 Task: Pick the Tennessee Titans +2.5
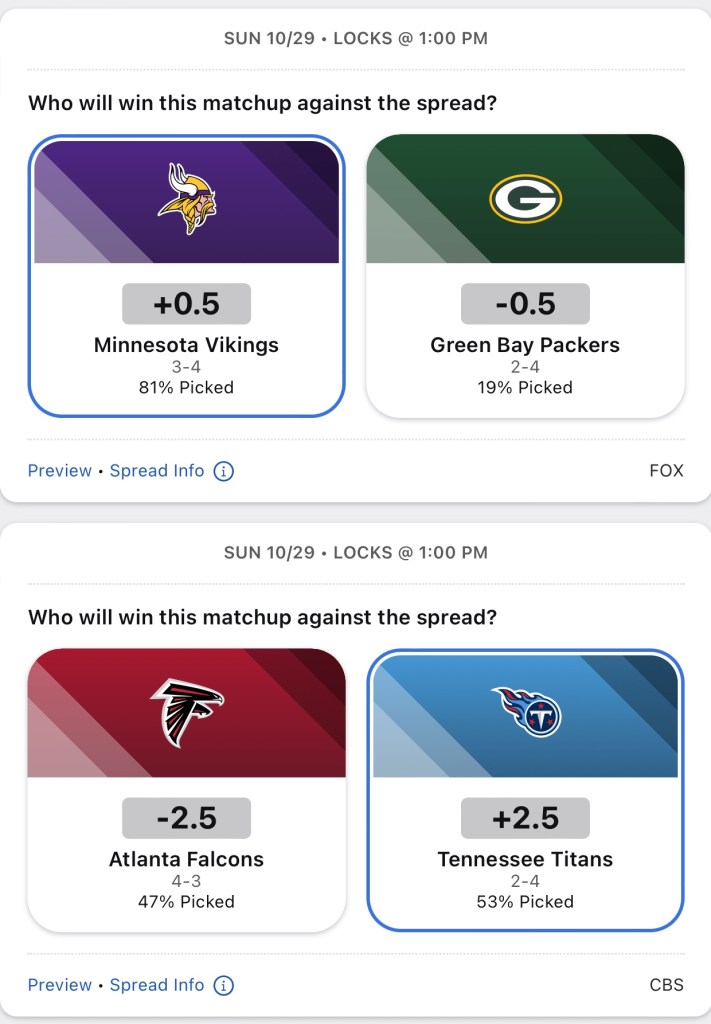pos(525,790)
